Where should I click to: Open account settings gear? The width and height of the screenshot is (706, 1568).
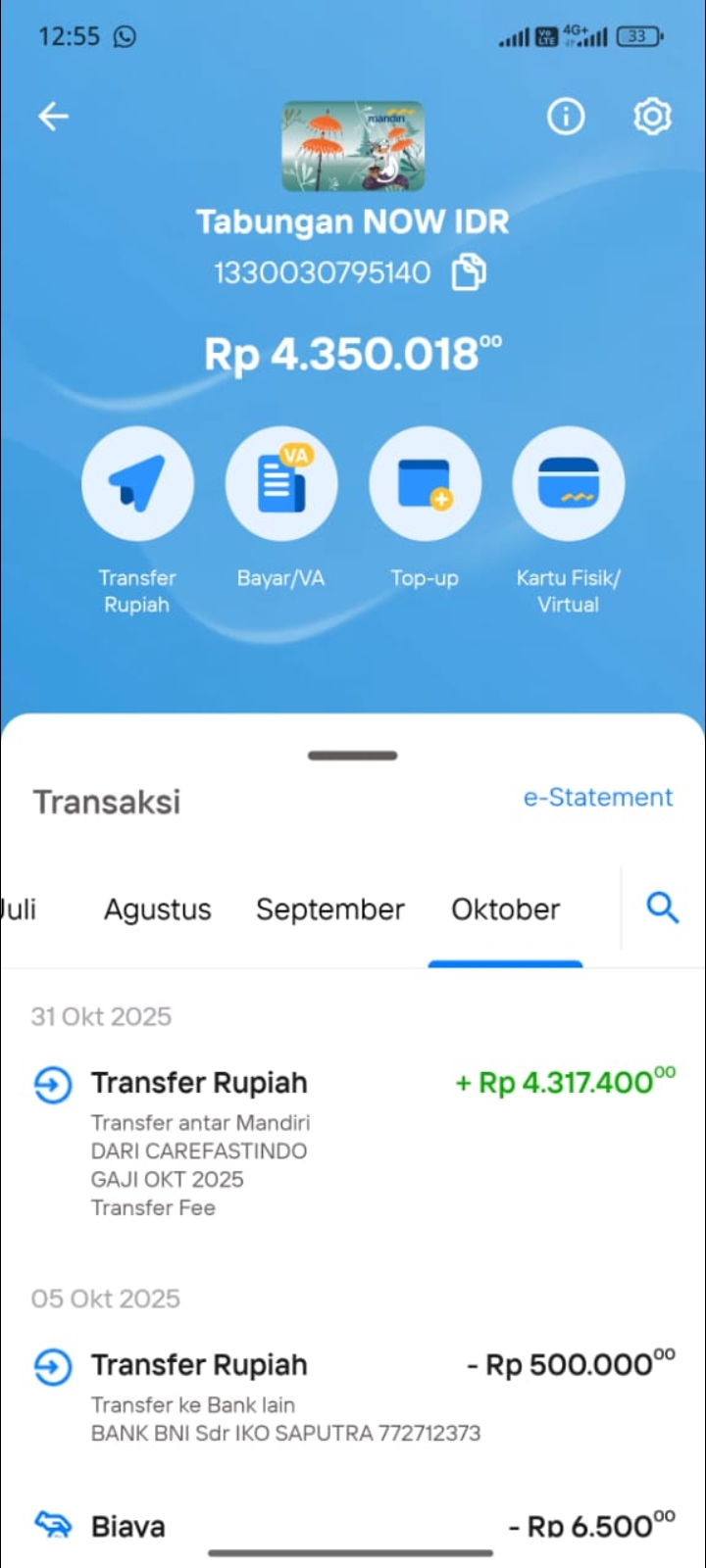tap(652, 117)
